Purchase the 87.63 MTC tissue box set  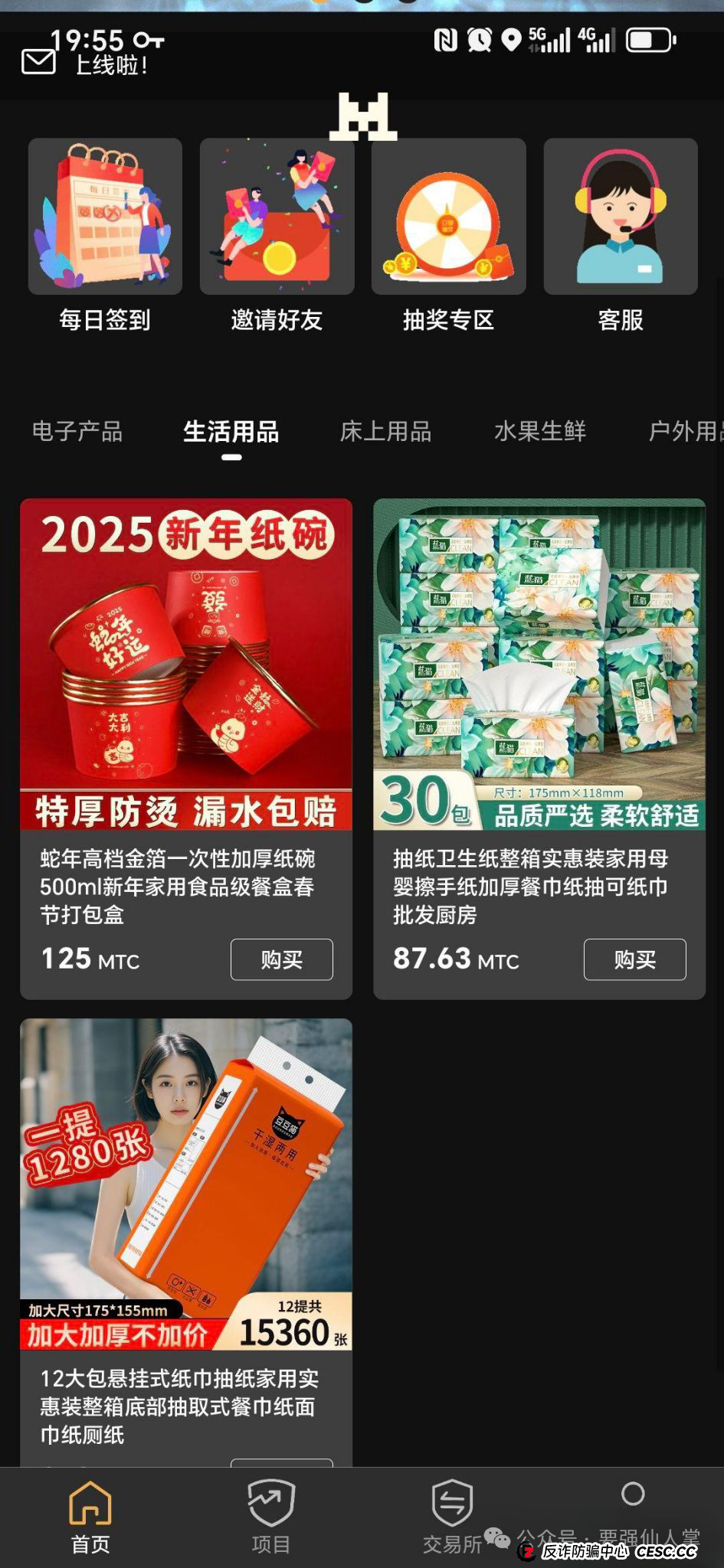coord(634,959)
